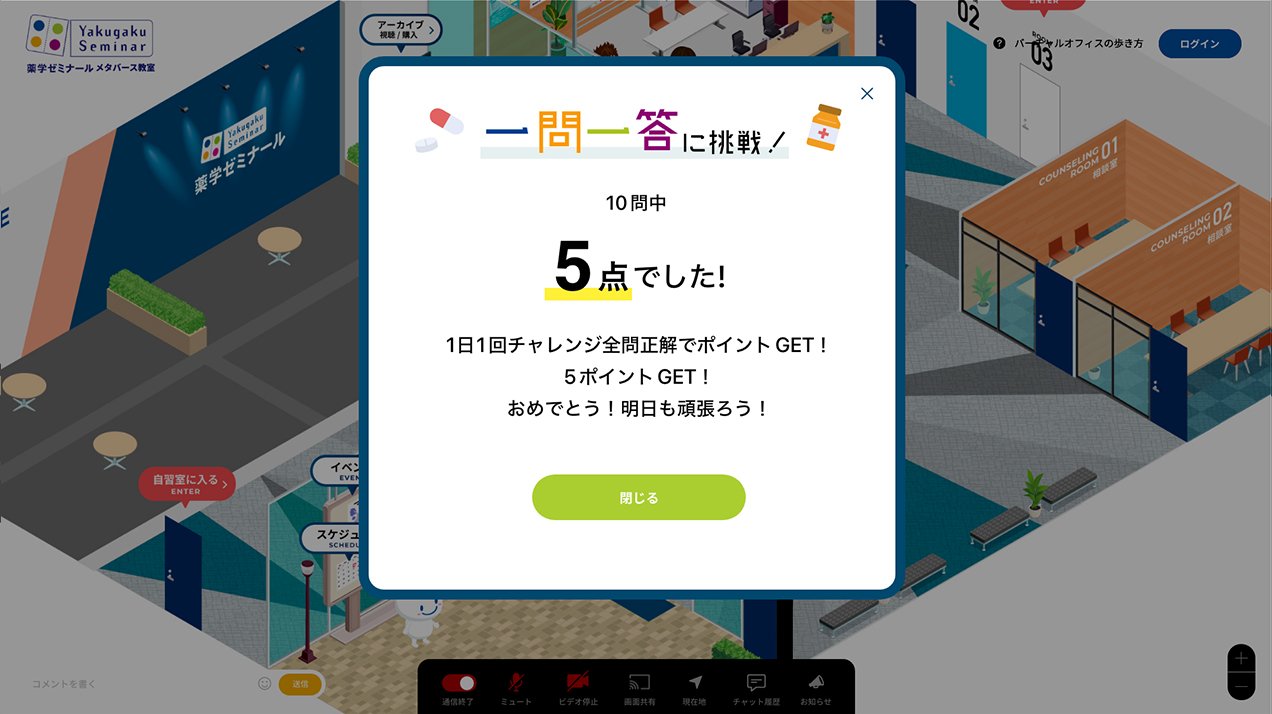1272x714 pixels.
Task: Tap the ビデオ停止 camera icon
Action: tap(578, 683)
